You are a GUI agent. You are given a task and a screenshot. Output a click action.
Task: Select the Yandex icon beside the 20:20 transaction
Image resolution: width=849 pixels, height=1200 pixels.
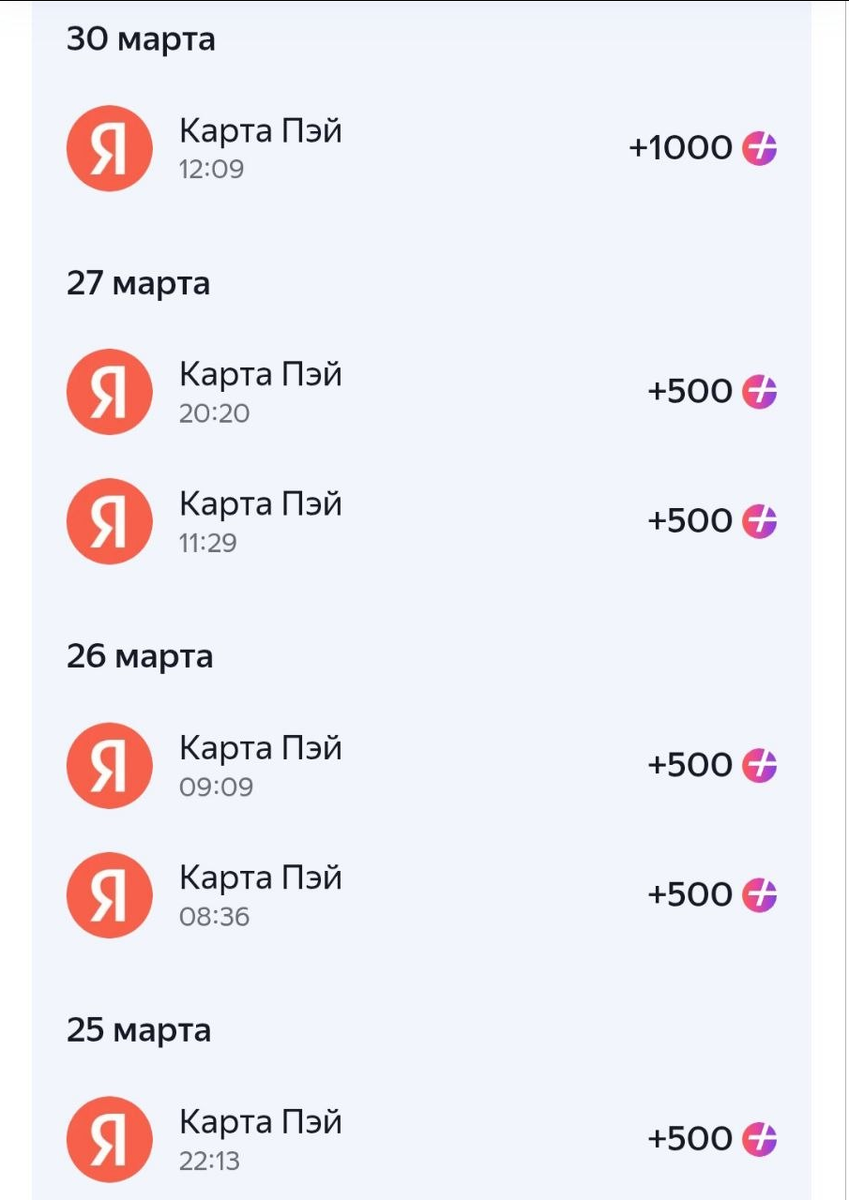point(109,391)
